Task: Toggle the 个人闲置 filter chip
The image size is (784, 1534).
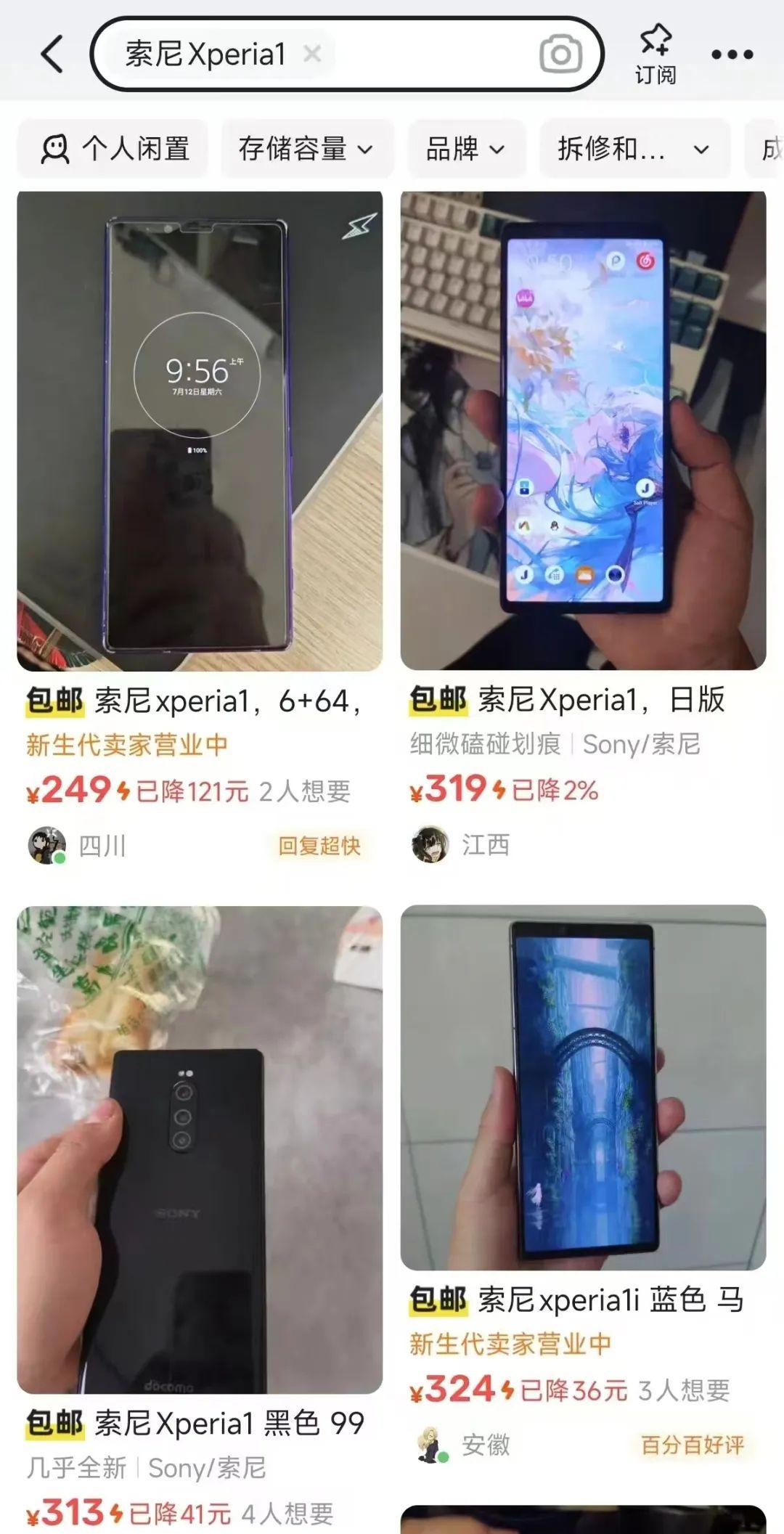Action: point(113,149)
